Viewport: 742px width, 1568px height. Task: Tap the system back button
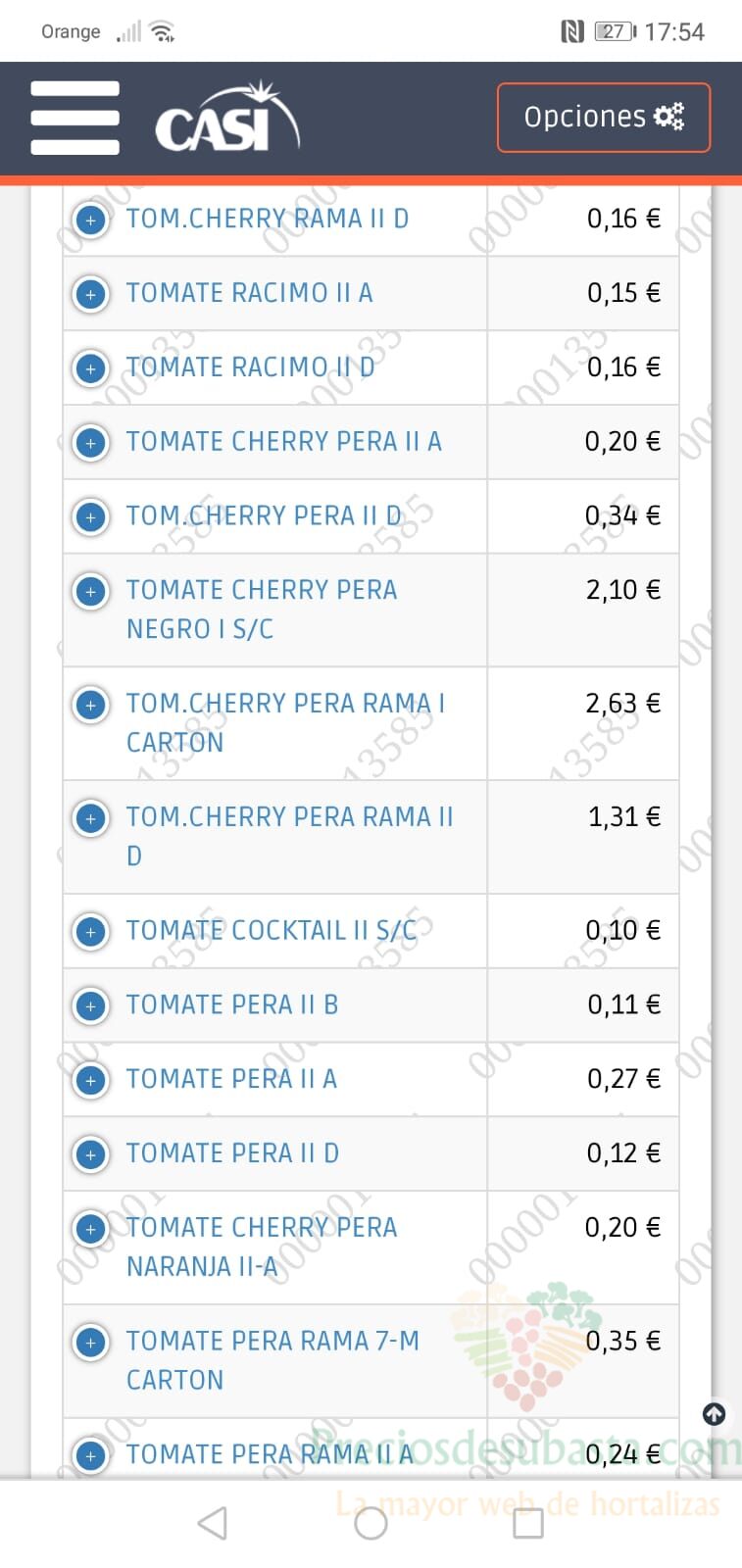tap(213, 1523)
